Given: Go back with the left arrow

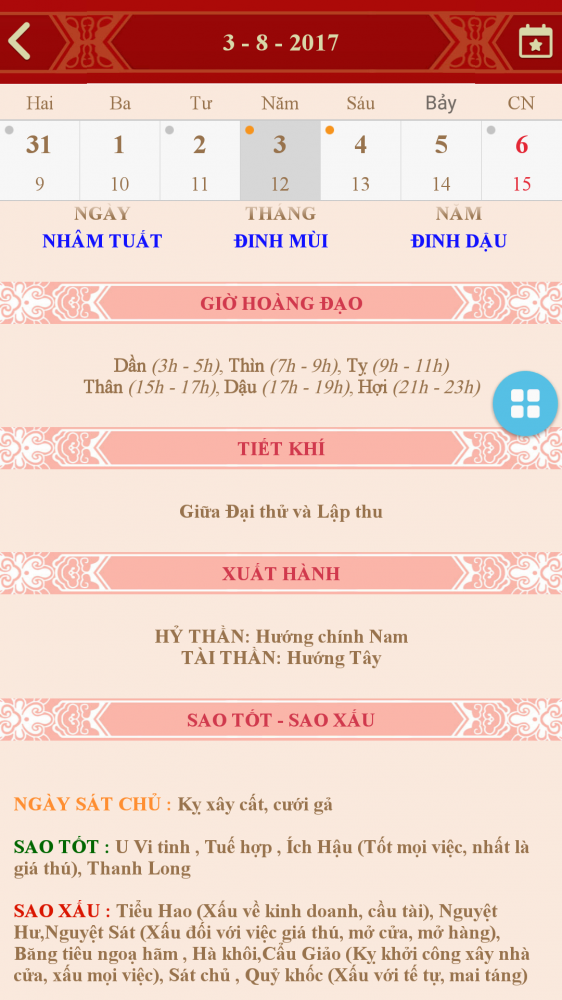Looking at the screenshot, I should [19, 41].
